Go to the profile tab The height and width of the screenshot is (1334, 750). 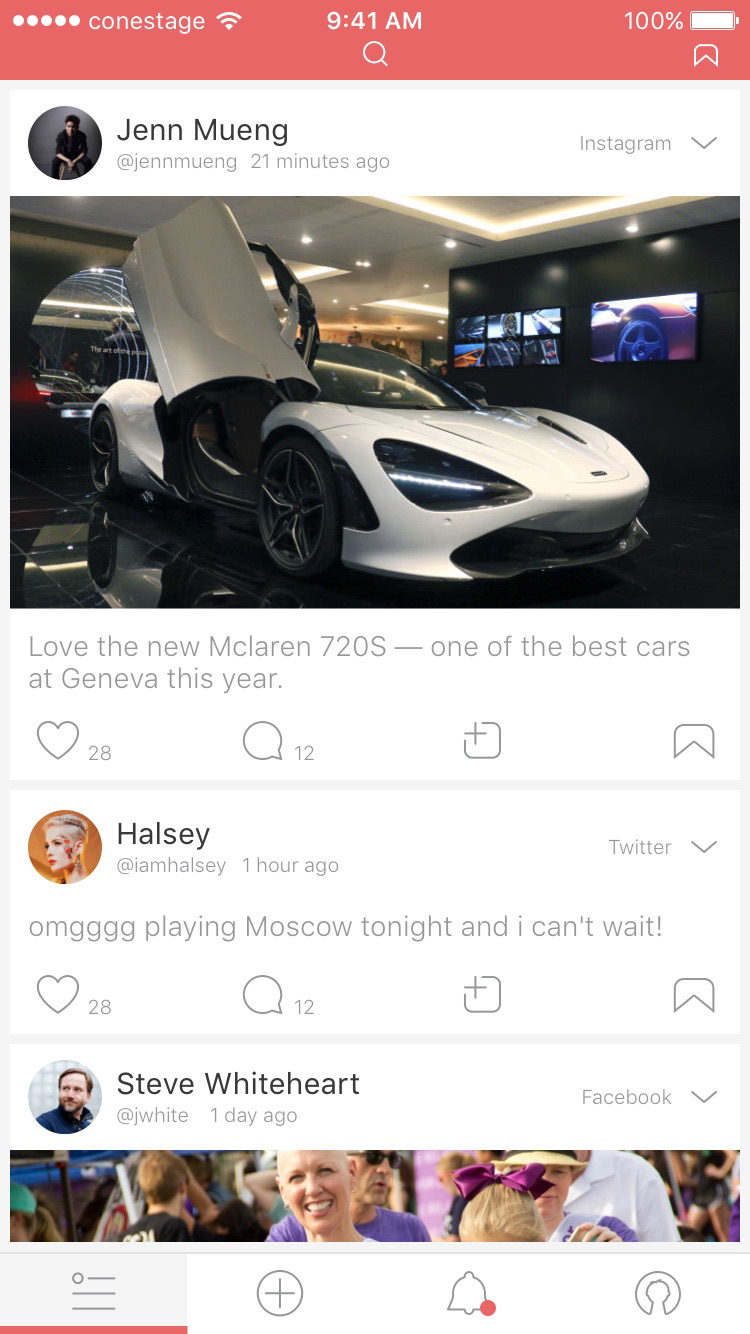click(657, 1294)
